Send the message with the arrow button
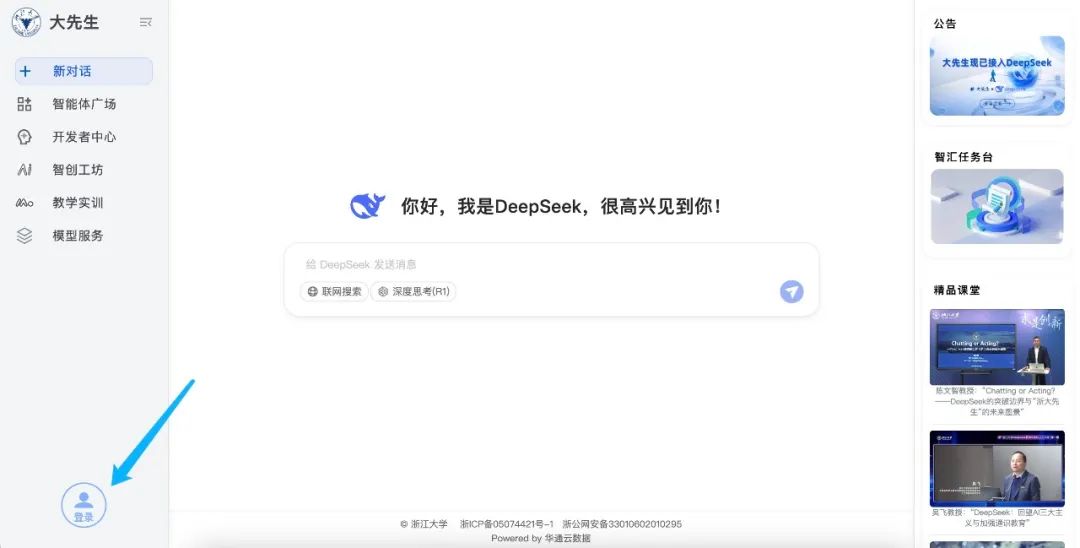Image resolution: width=1080 pixels, height=548 pixels. pyautogui.click(x=791, y=291)
